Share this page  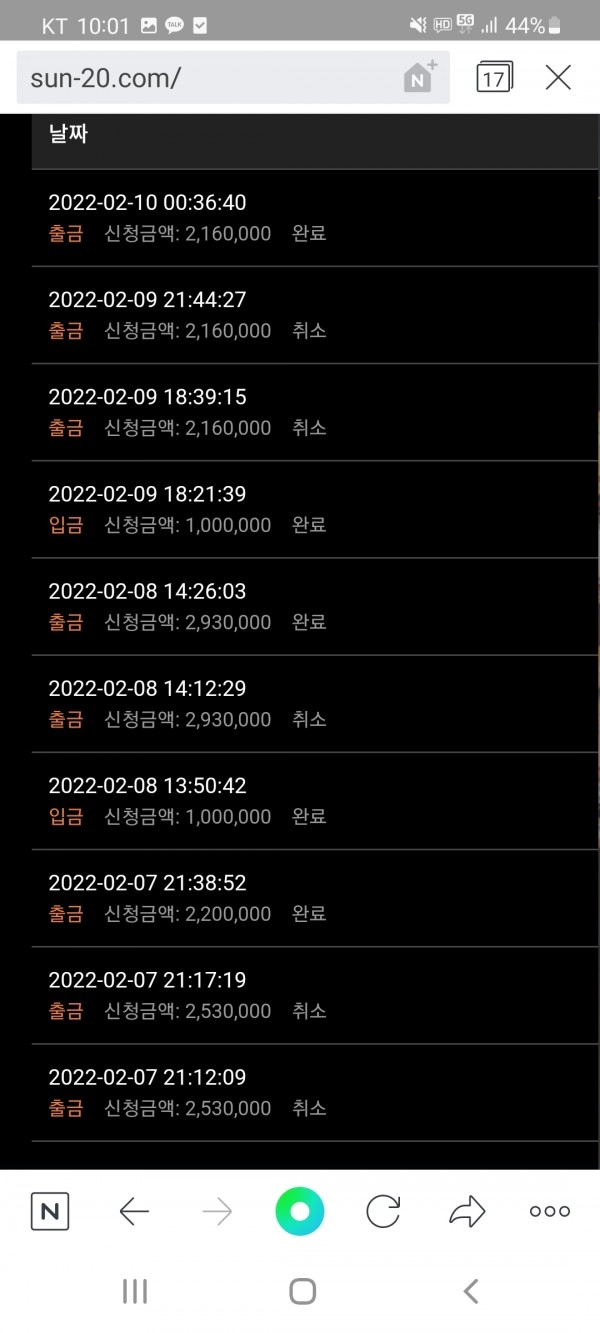coord(467,1212)
